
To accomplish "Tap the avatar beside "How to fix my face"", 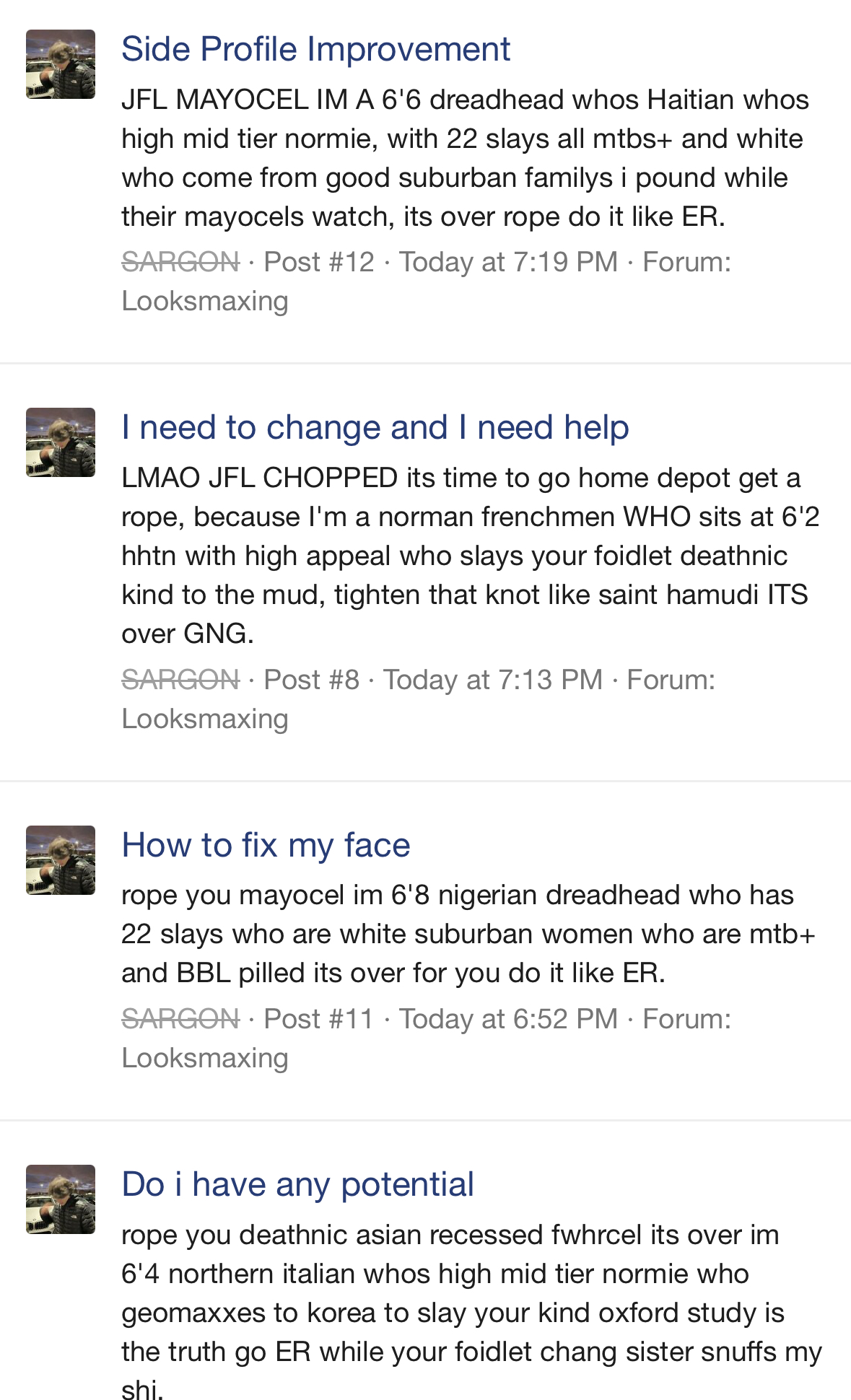I will (x=61, y=860).
